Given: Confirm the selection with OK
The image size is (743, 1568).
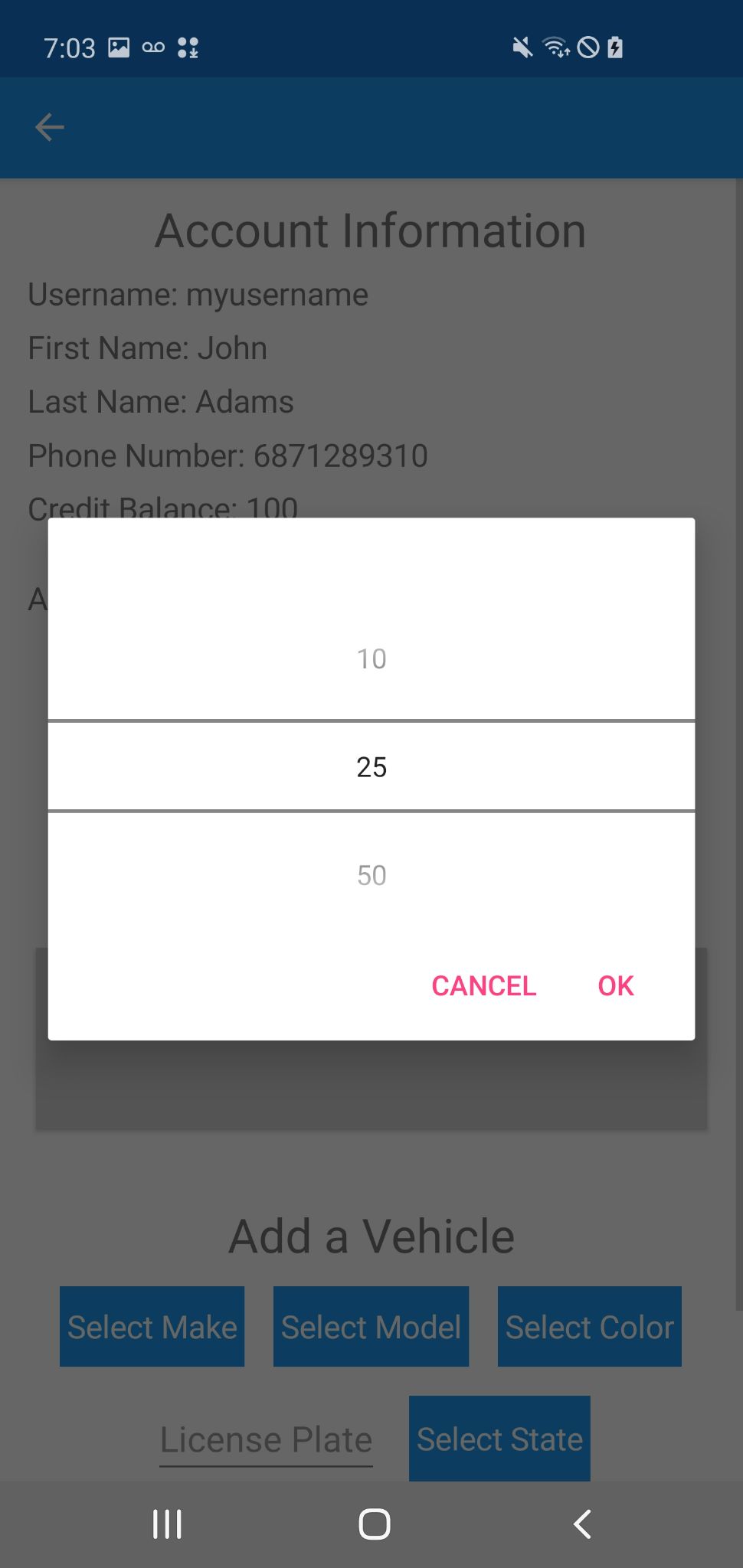Looking at the screenshot, I should pos(615,985).
